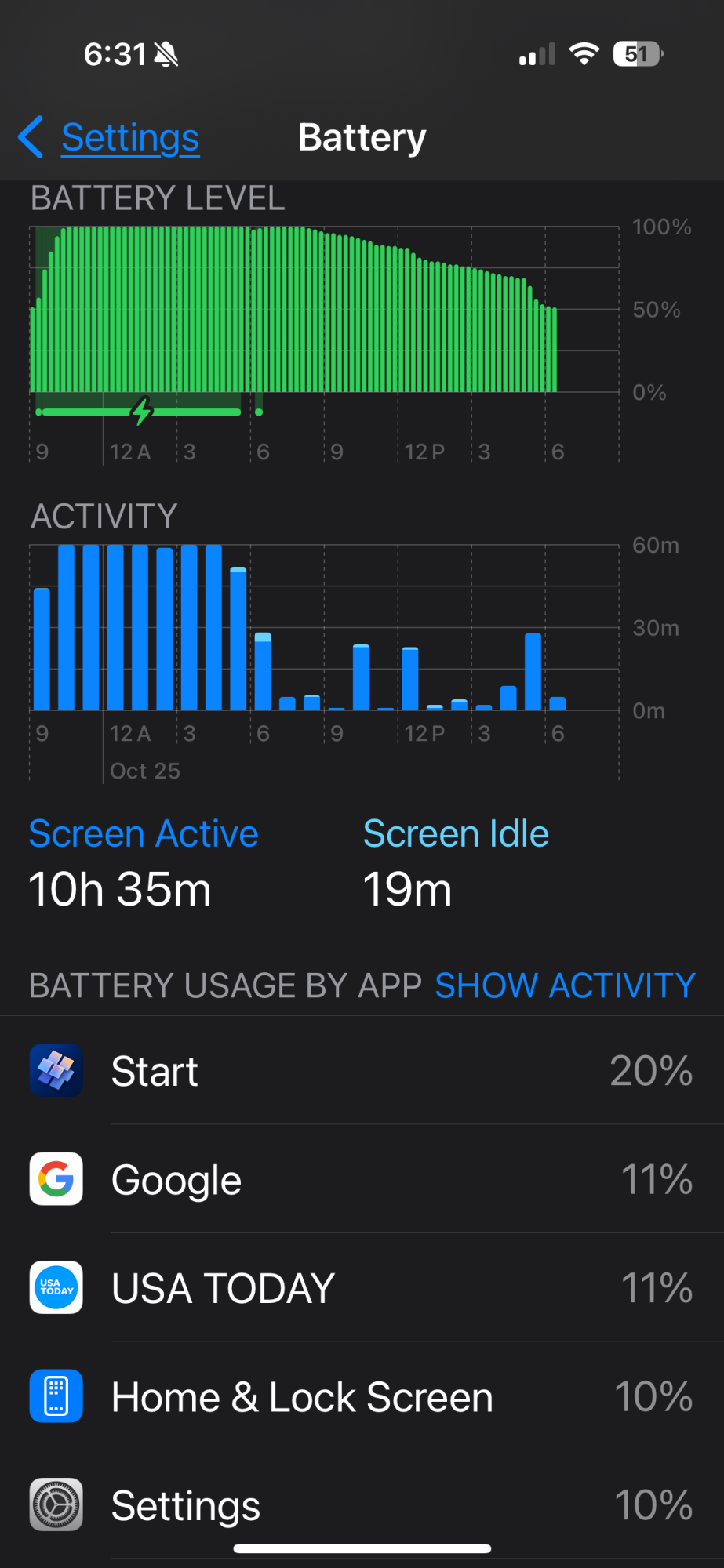724x1568 pixels.
Task: Select the Start app usage row
Action: (362, 1071)
